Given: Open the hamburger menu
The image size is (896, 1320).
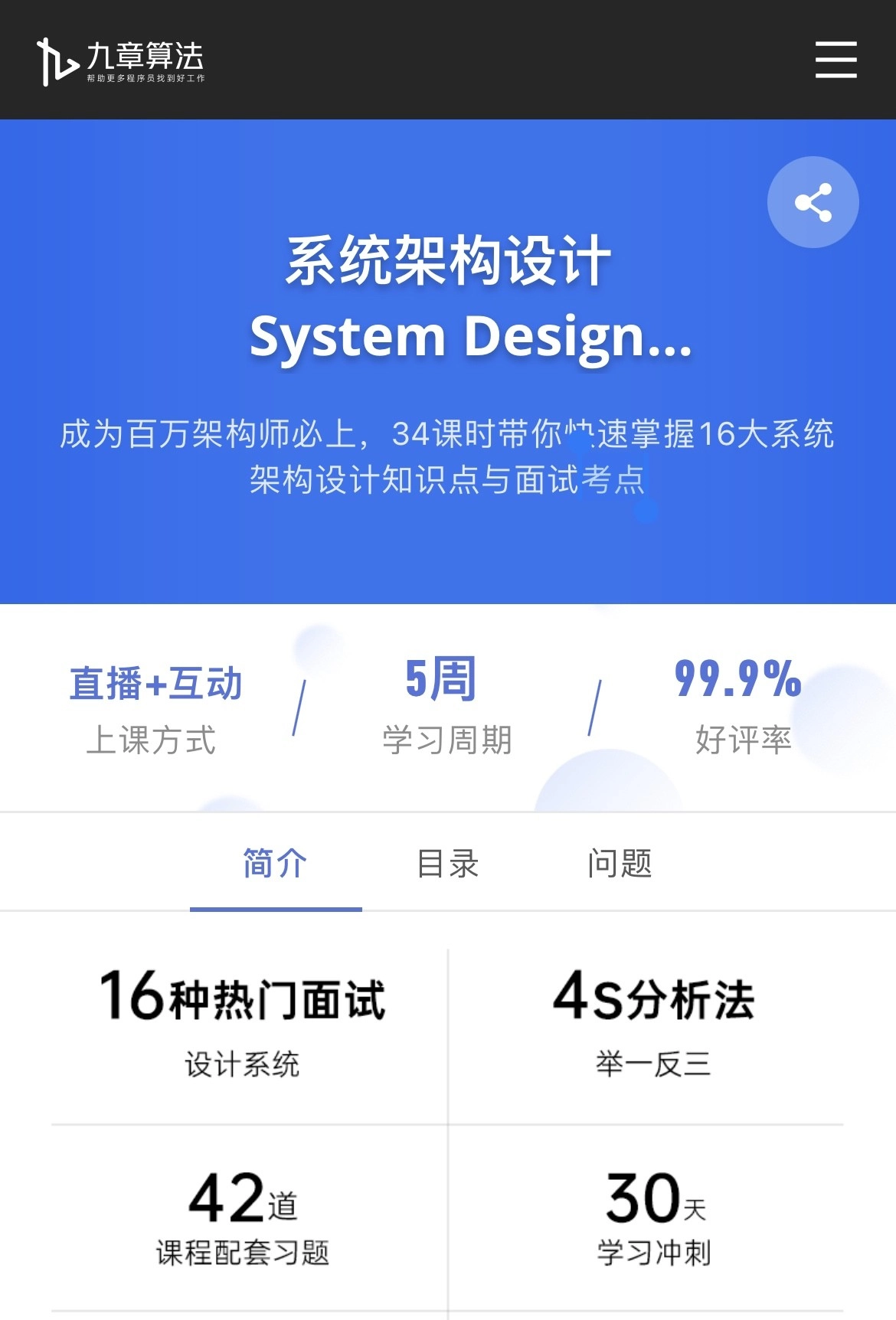Looking at the screenshot, I should pos(836,60).
